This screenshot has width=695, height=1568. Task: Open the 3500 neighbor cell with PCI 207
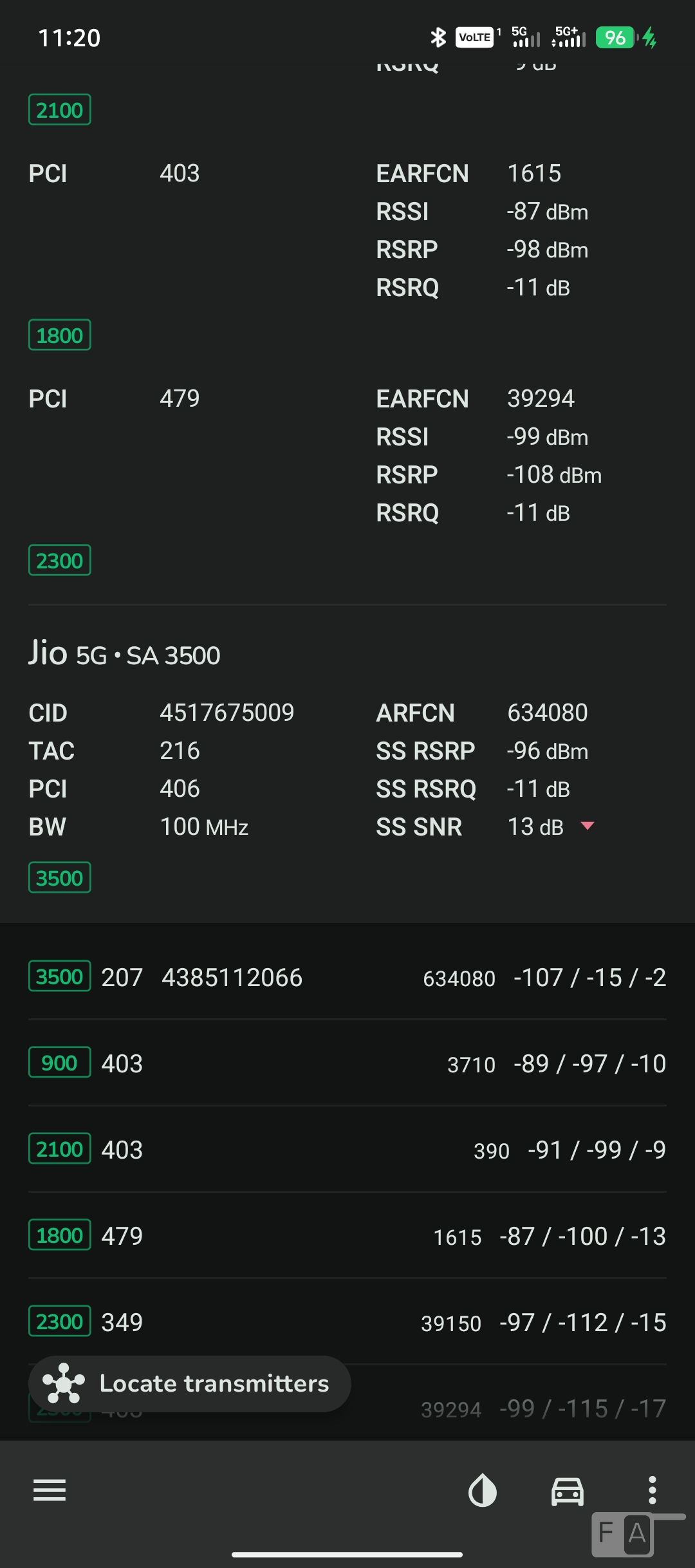tap(347, 977)
